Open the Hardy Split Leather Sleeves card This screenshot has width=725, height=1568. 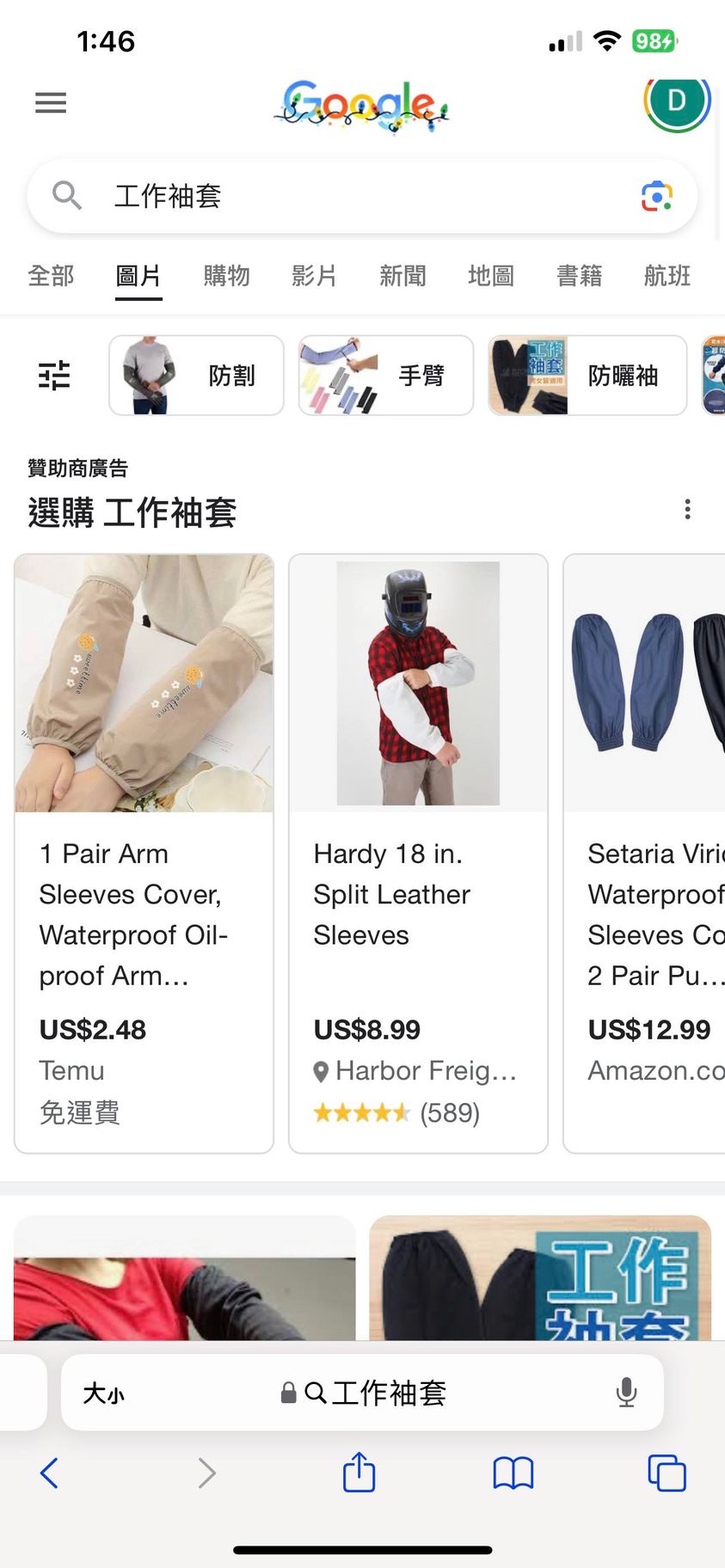pos(418,853)
